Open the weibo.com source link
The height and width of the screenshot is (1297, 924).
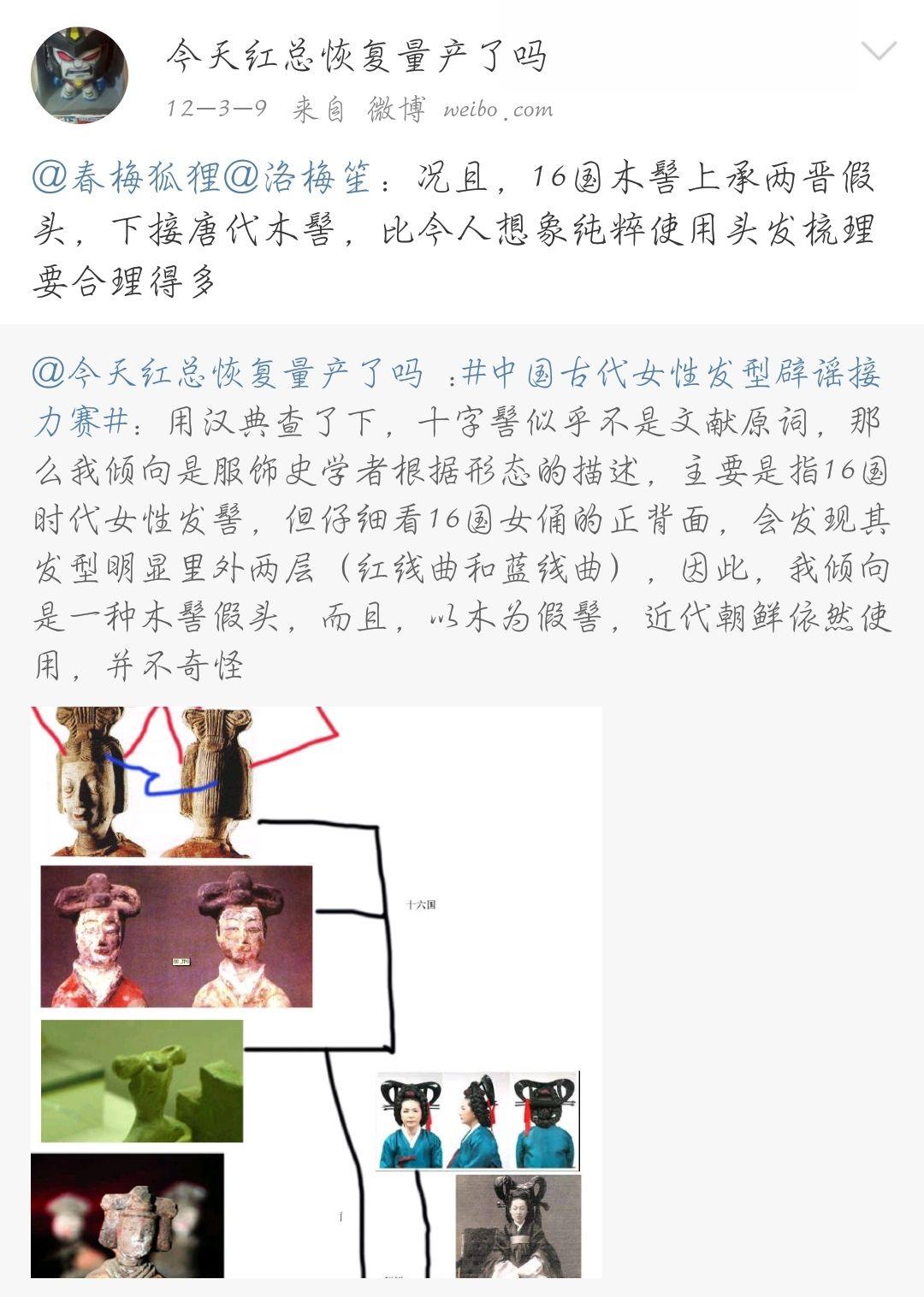tap(497, 110)
